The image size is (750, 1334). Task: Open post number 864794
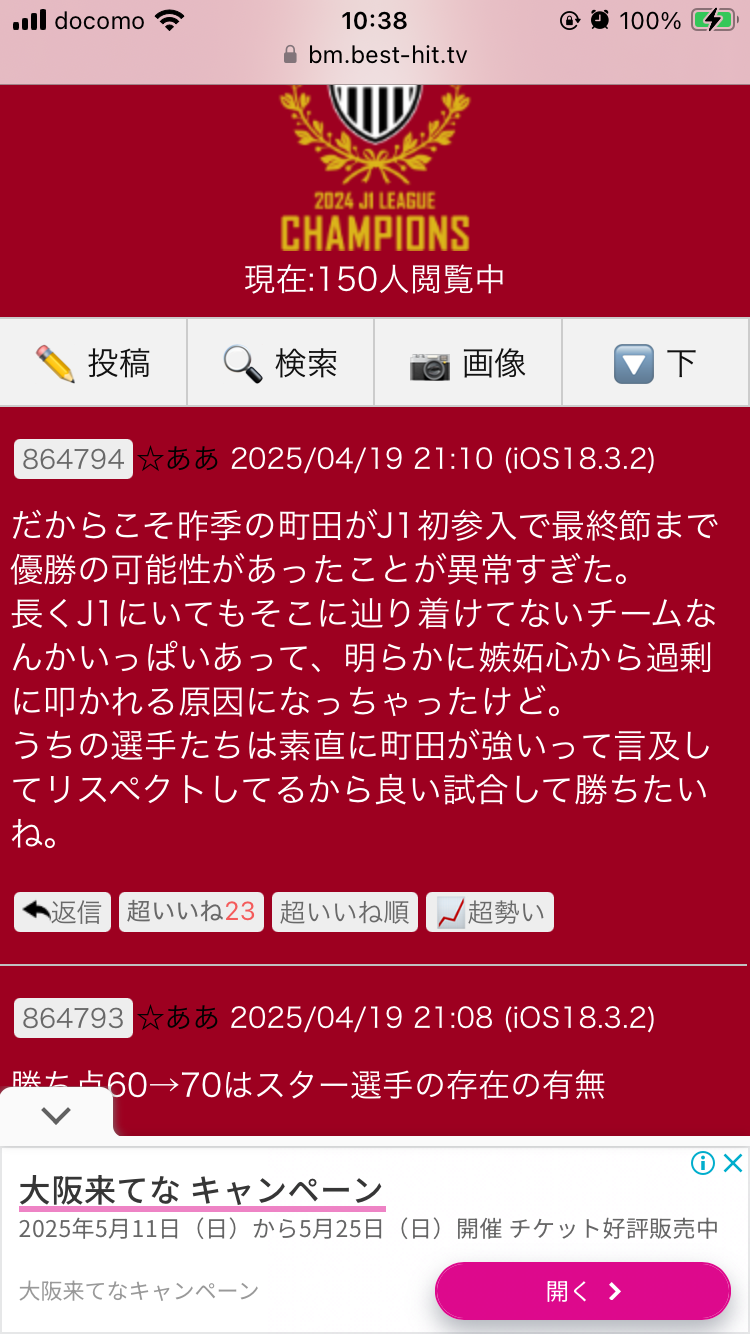click(x=73, y=459)
